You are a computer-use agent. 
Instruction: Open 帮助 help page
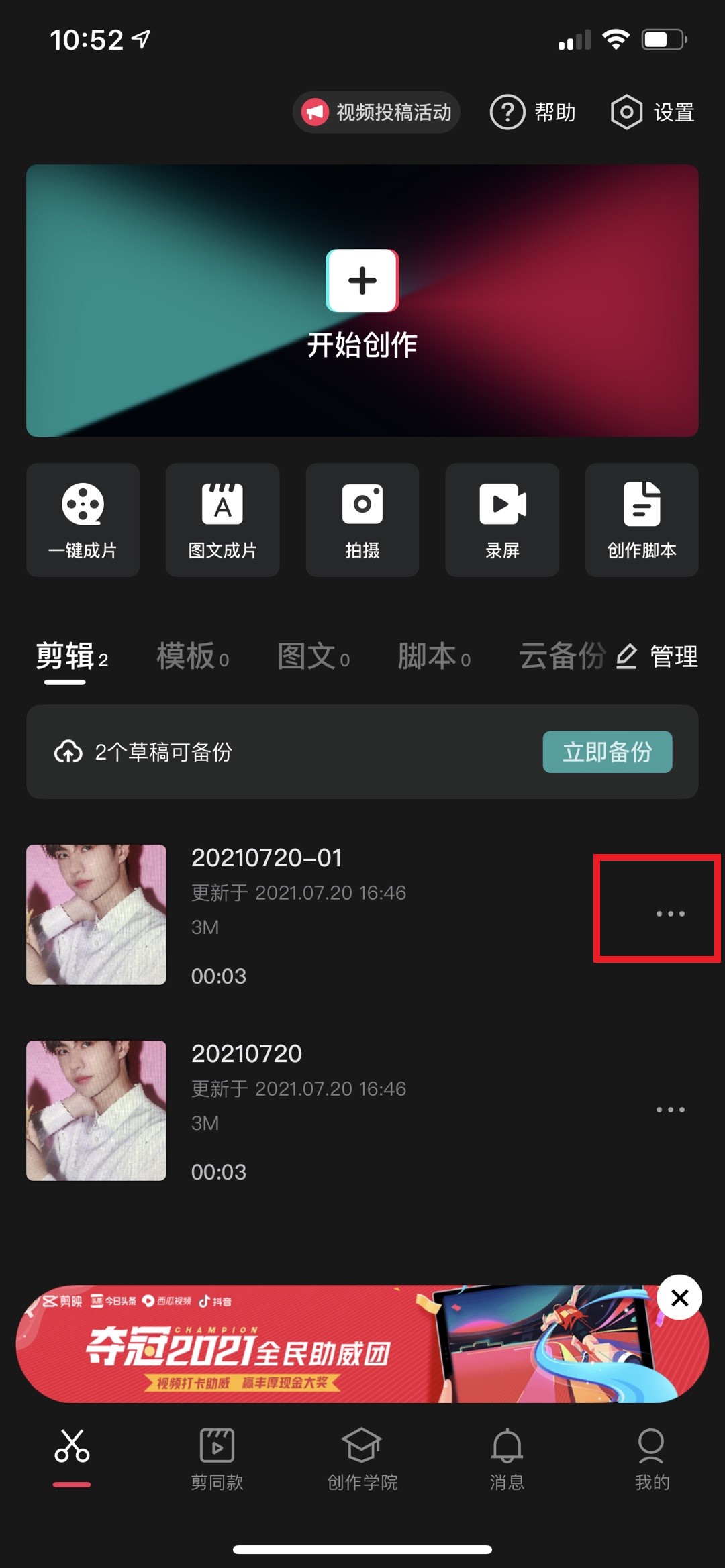pyautogui.click(x=534, y=112)
